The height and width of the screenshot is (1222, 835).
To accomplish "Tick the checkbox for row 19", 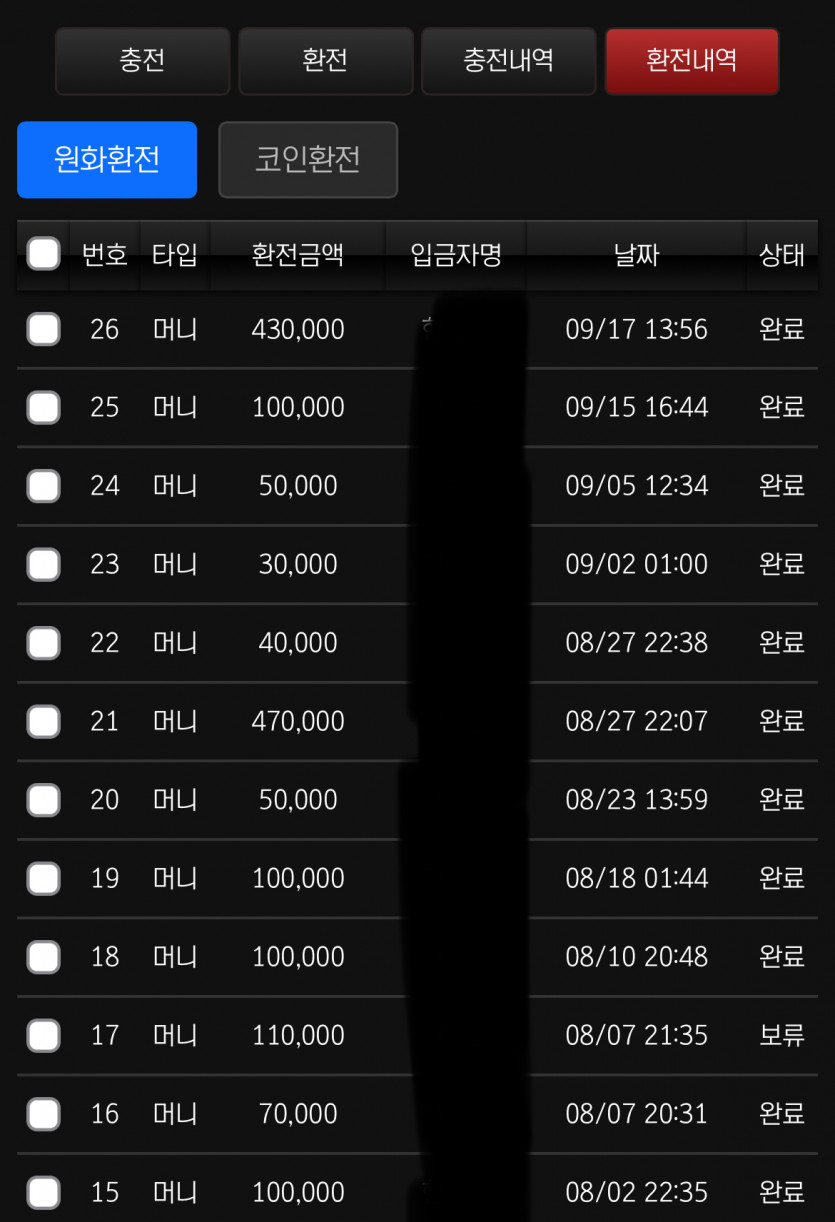I will tap(43, 878).
